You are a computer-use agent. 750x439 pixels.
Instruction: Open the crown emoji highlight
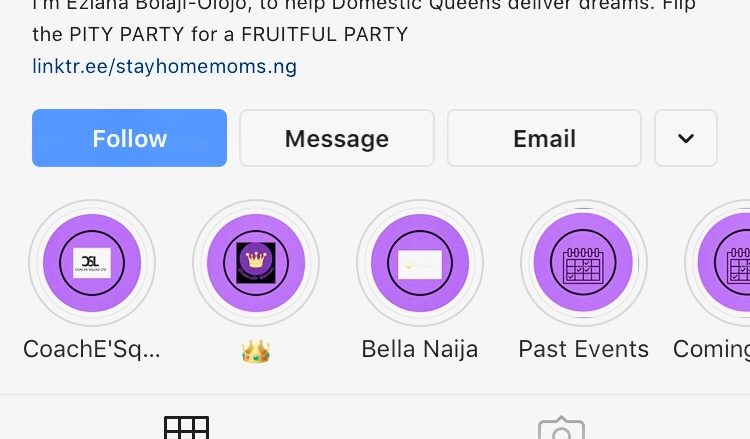(255, 264)
